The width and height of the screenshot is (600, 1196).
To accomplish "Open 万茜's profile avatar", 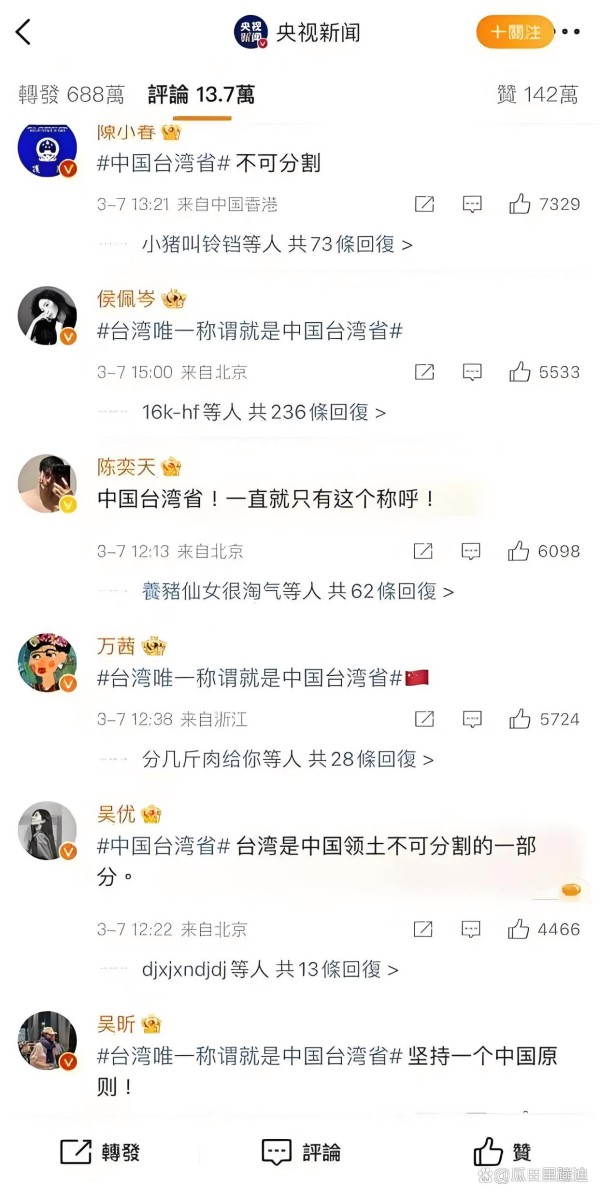I will click(x=47, y=662).
